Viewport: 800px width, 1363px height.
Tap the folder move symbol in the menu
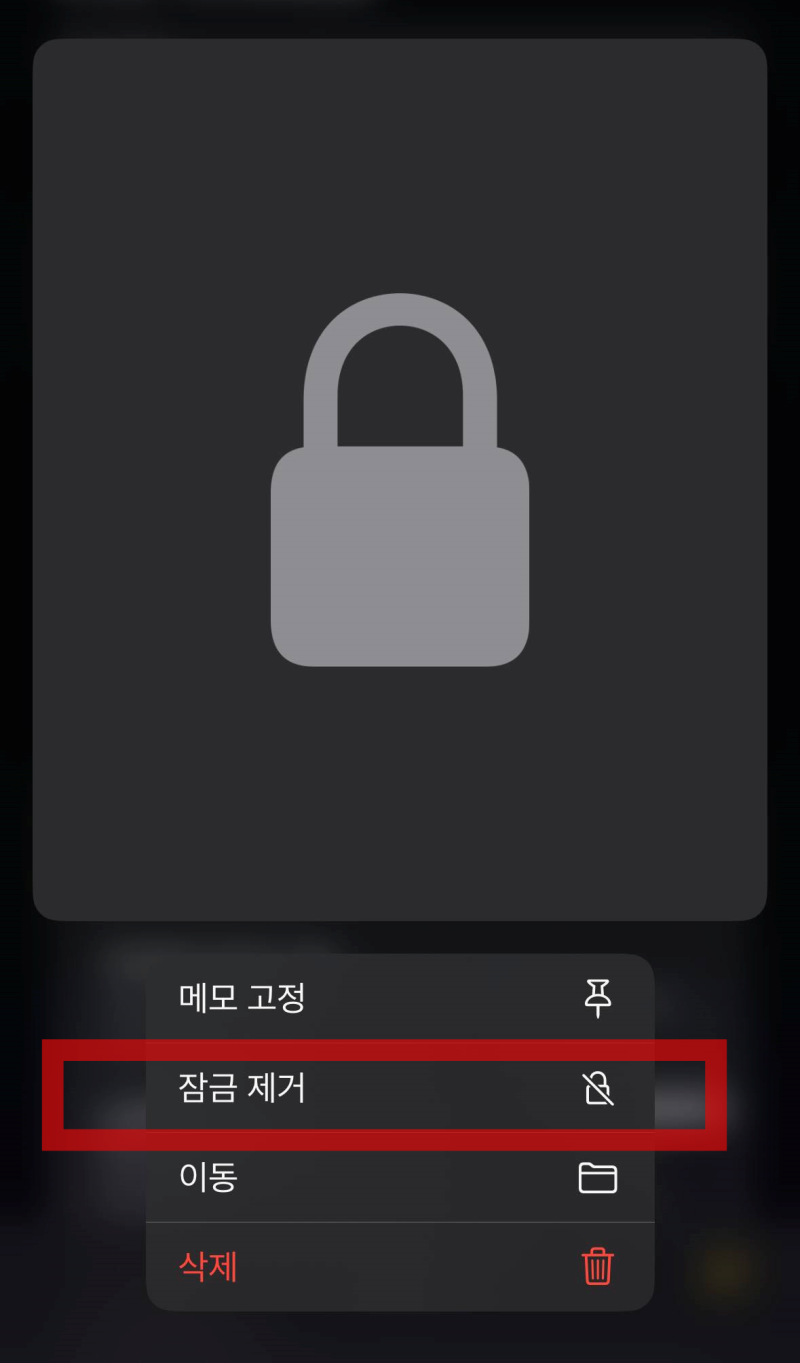[597, 1179]
